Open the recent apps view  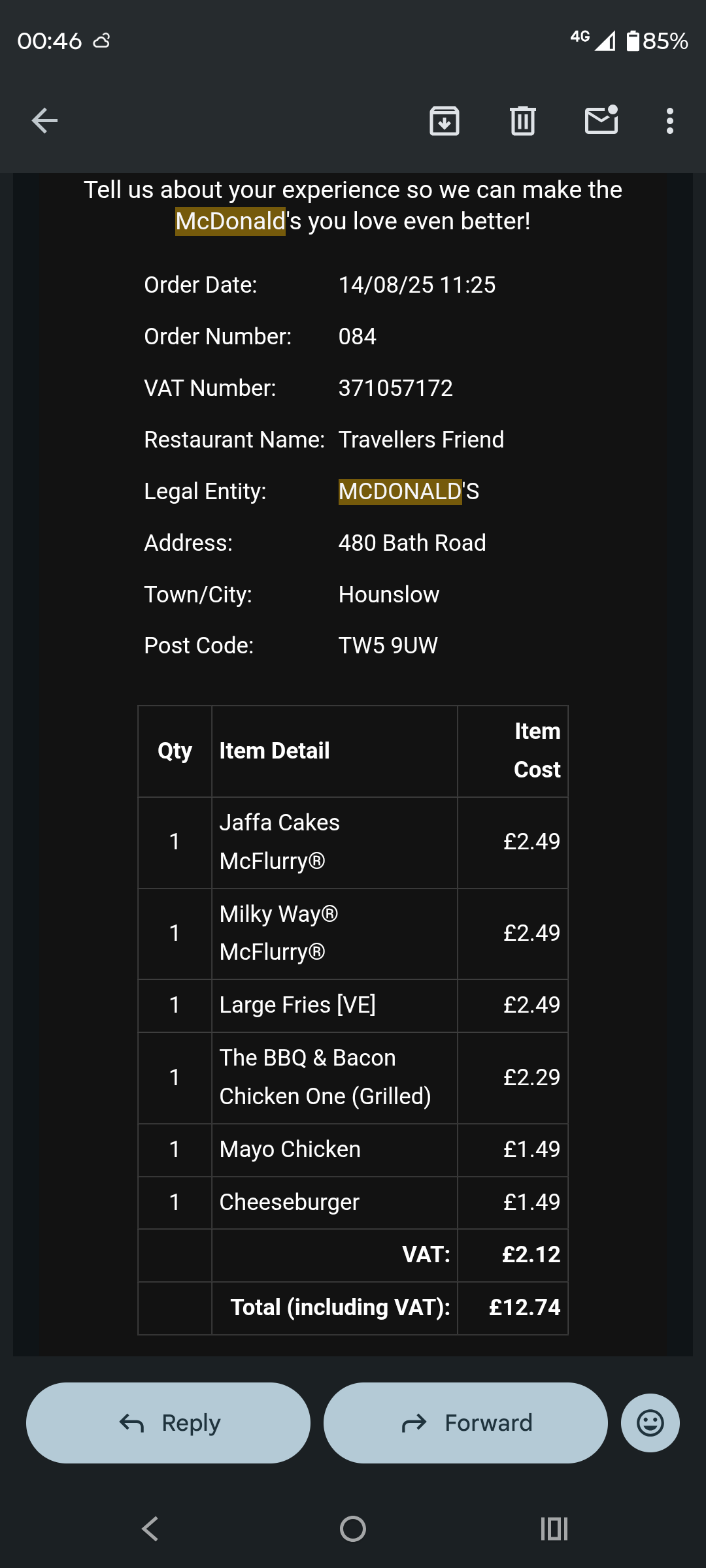(554, 1529)
